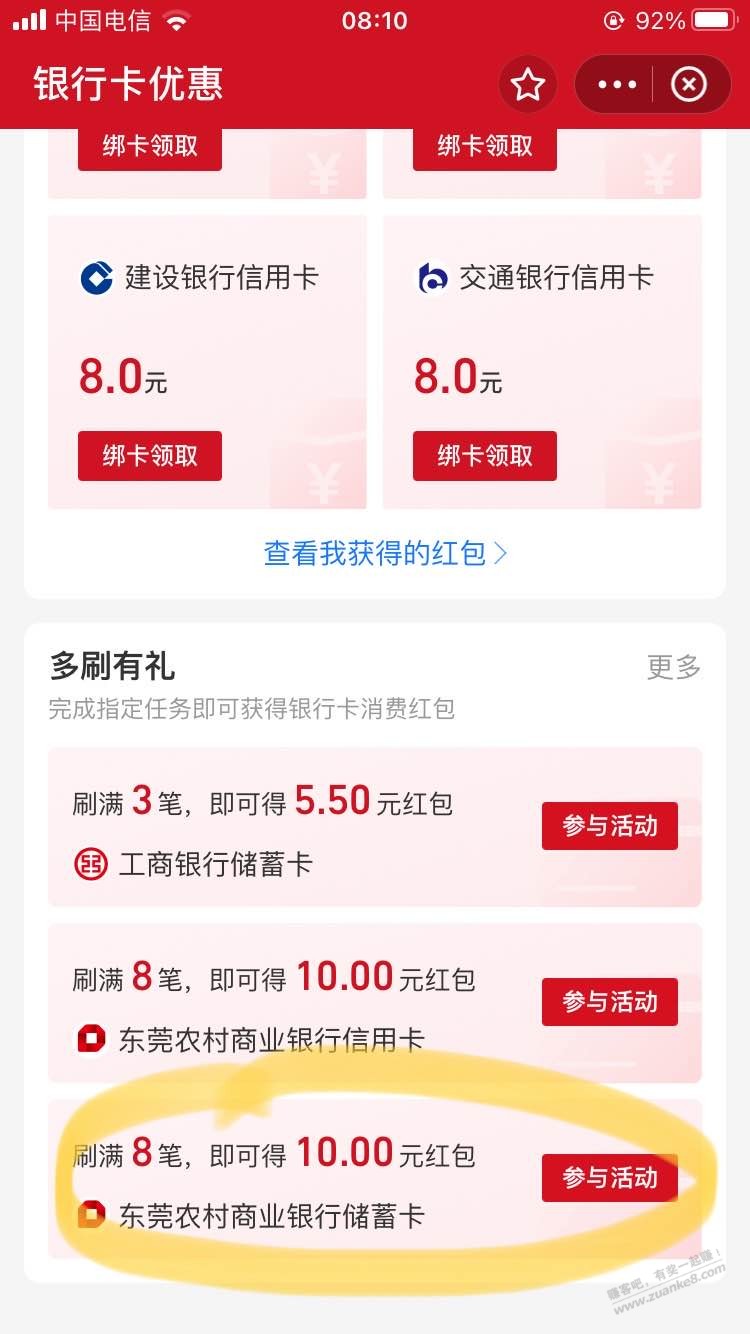Select the star favorite icon in the header
This screenshot has height=1334, width=750.
click(x=527, y=84)
